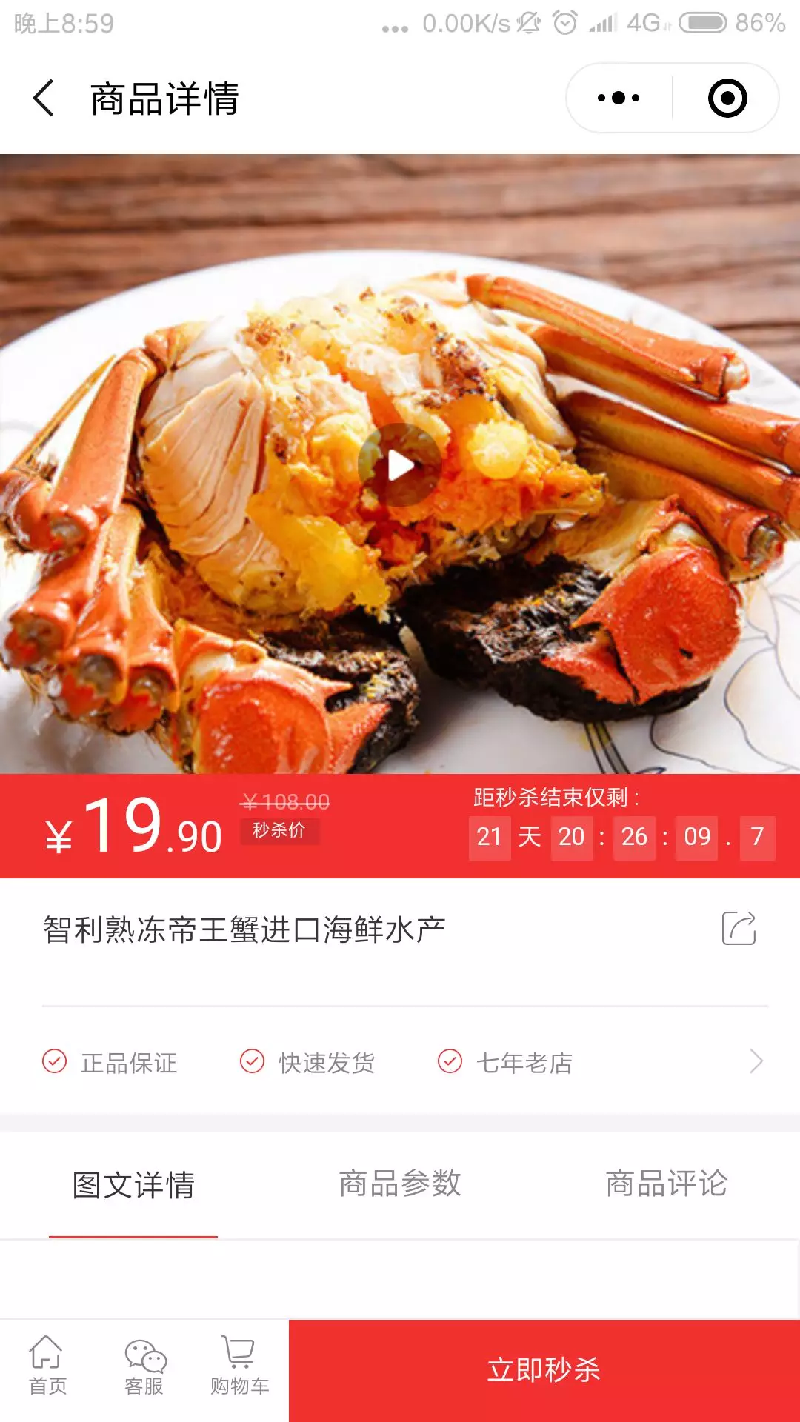
Task: Share this king crab product
Action: coord(739,929)
